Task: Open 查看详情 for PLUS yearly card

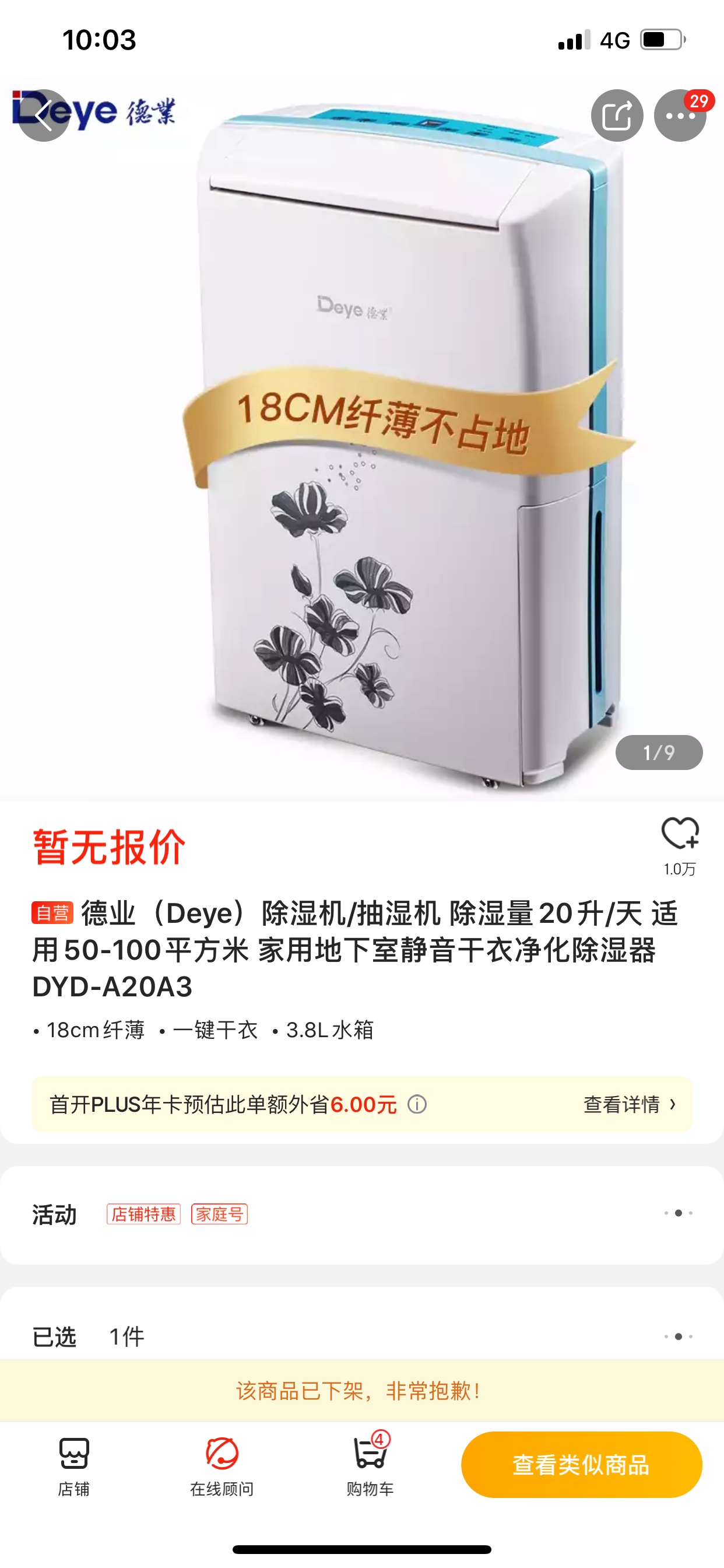Action: pos(629,1104)
